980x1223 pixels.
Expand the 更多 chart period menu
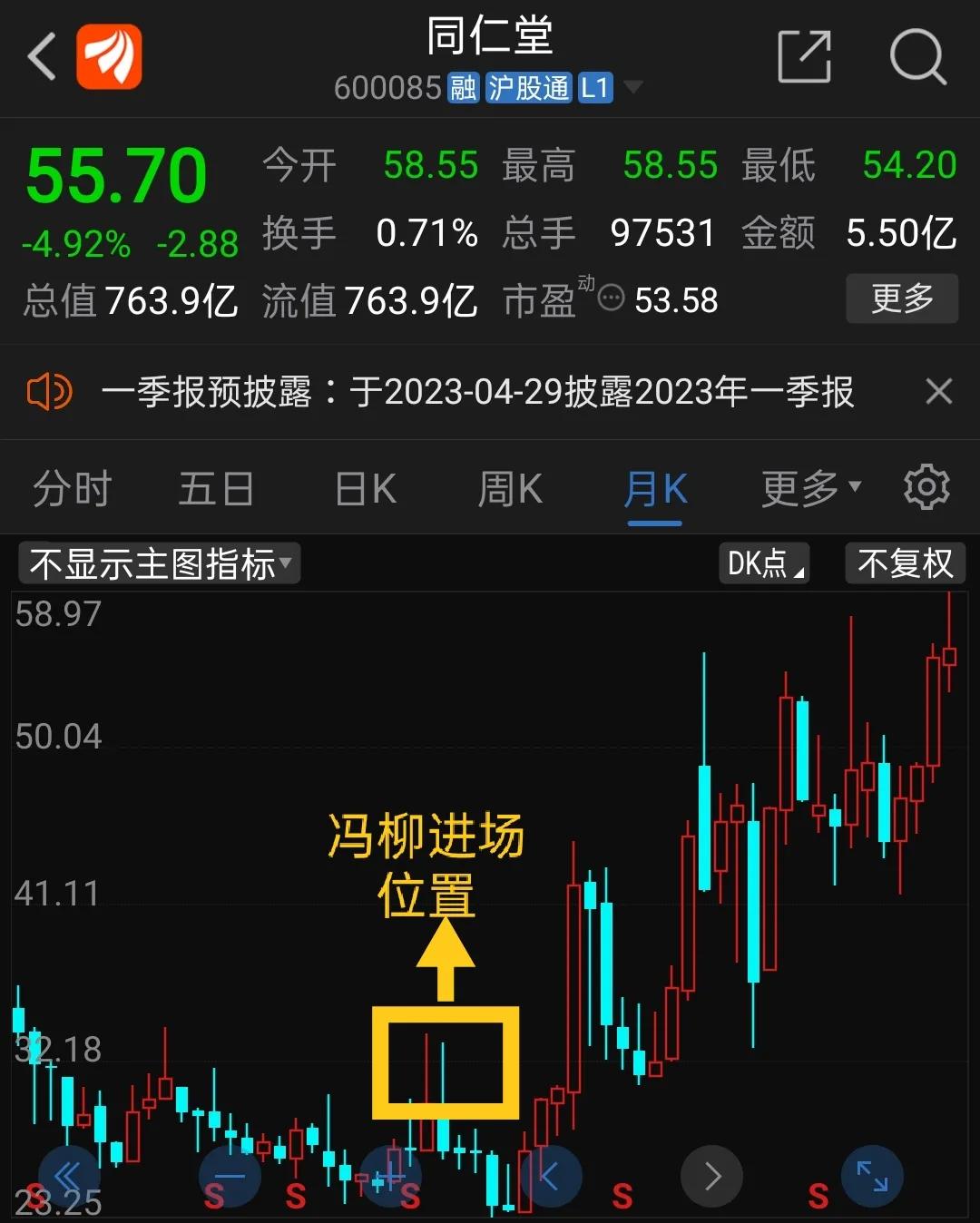[809, 490]
